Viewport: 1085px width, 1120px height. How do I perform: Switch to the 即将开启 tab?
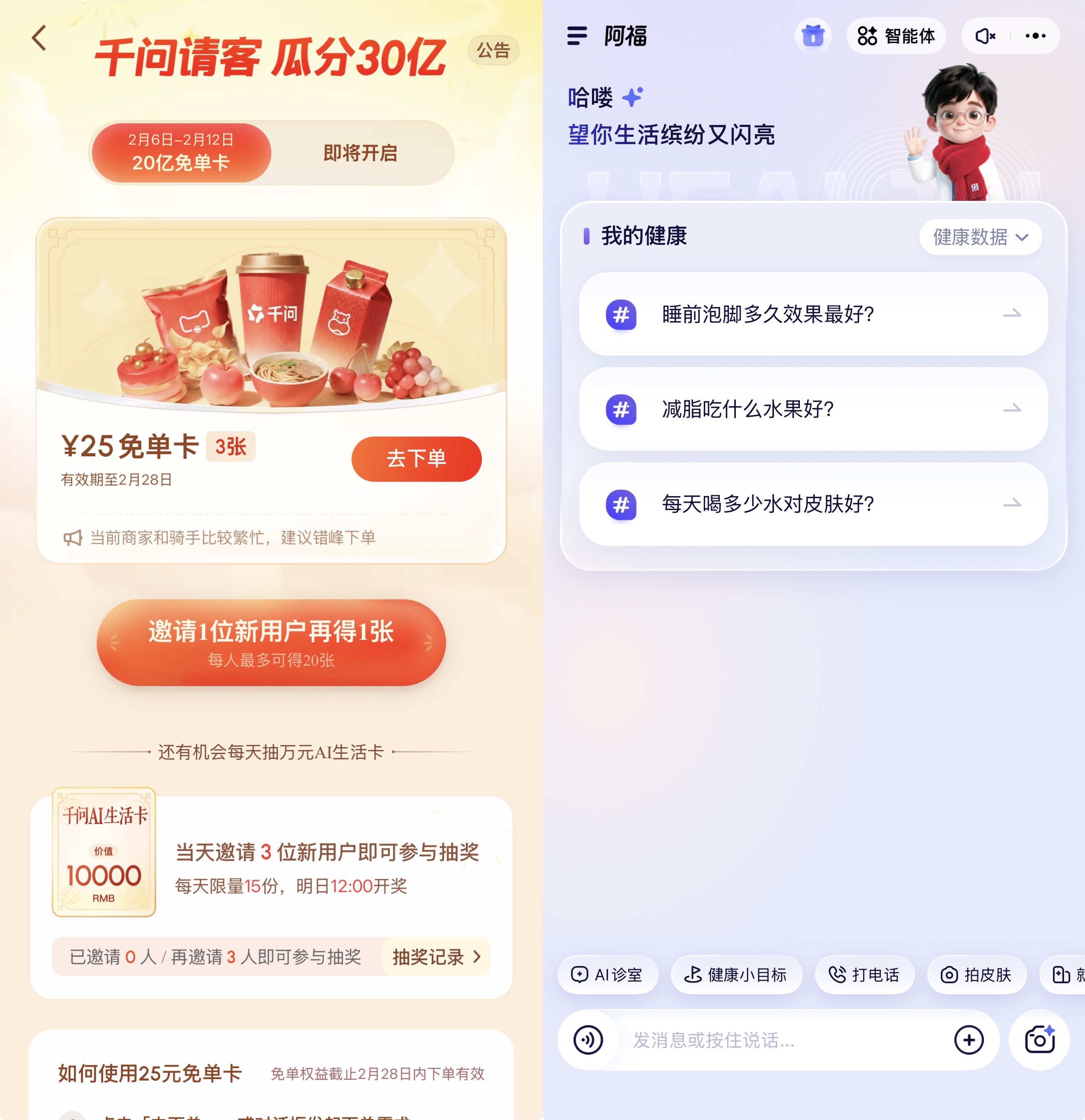point(360,153)
